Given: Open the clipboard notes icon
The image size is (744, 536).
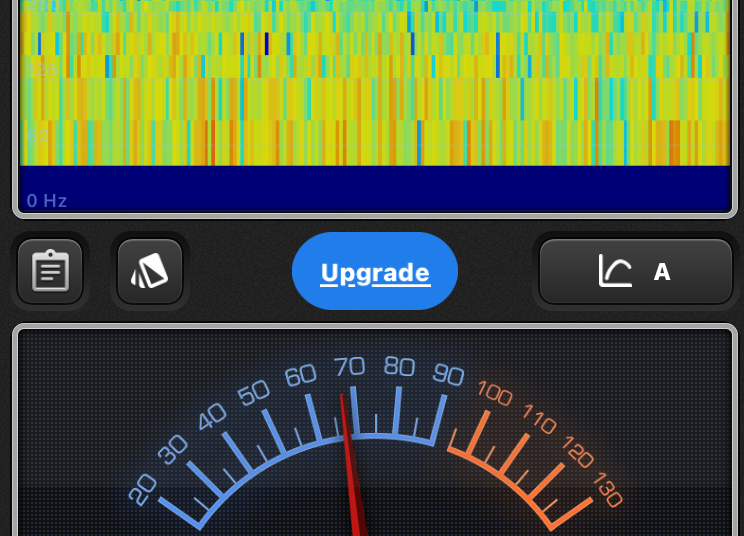Looking at the screenshot, I should 50,271.
